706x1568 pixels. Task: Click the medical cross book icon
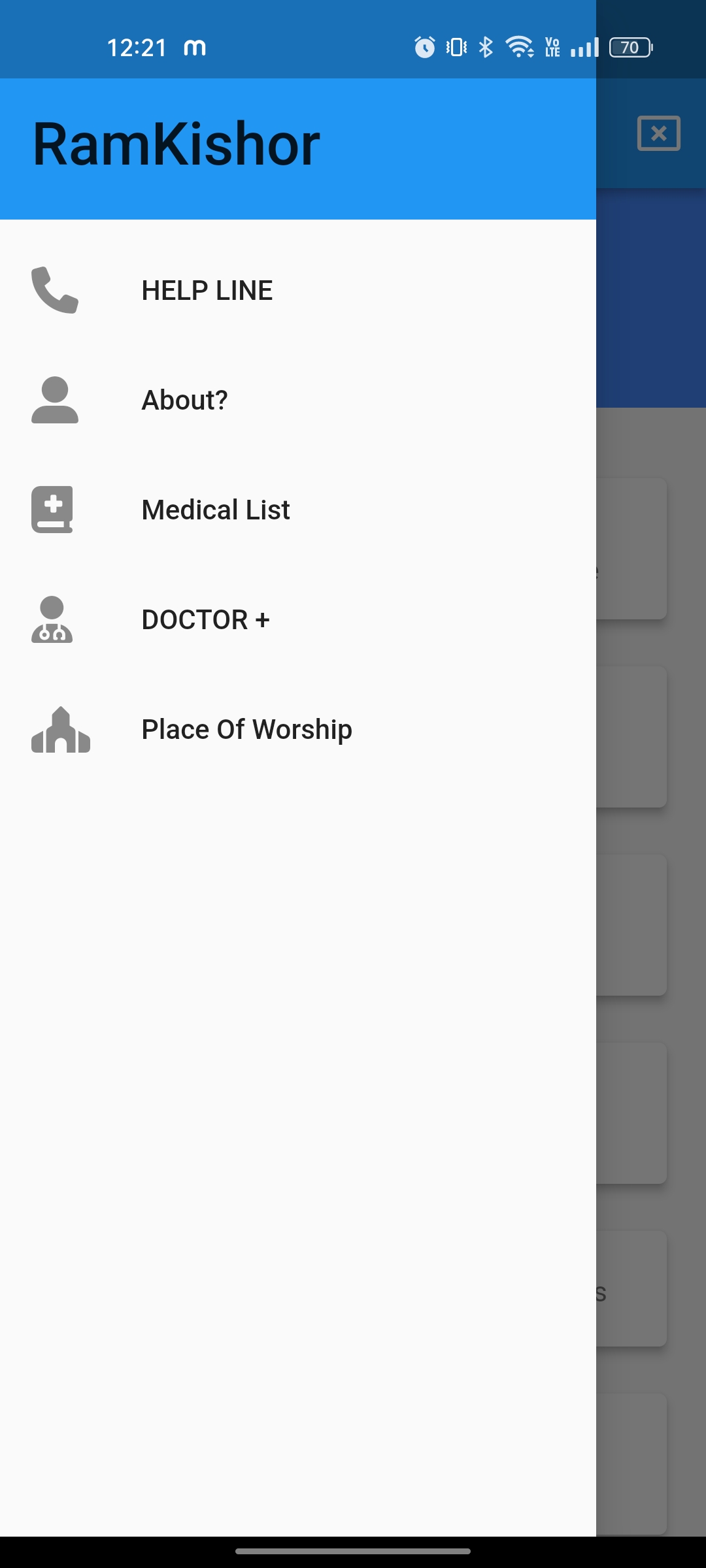tap(54, 509)
